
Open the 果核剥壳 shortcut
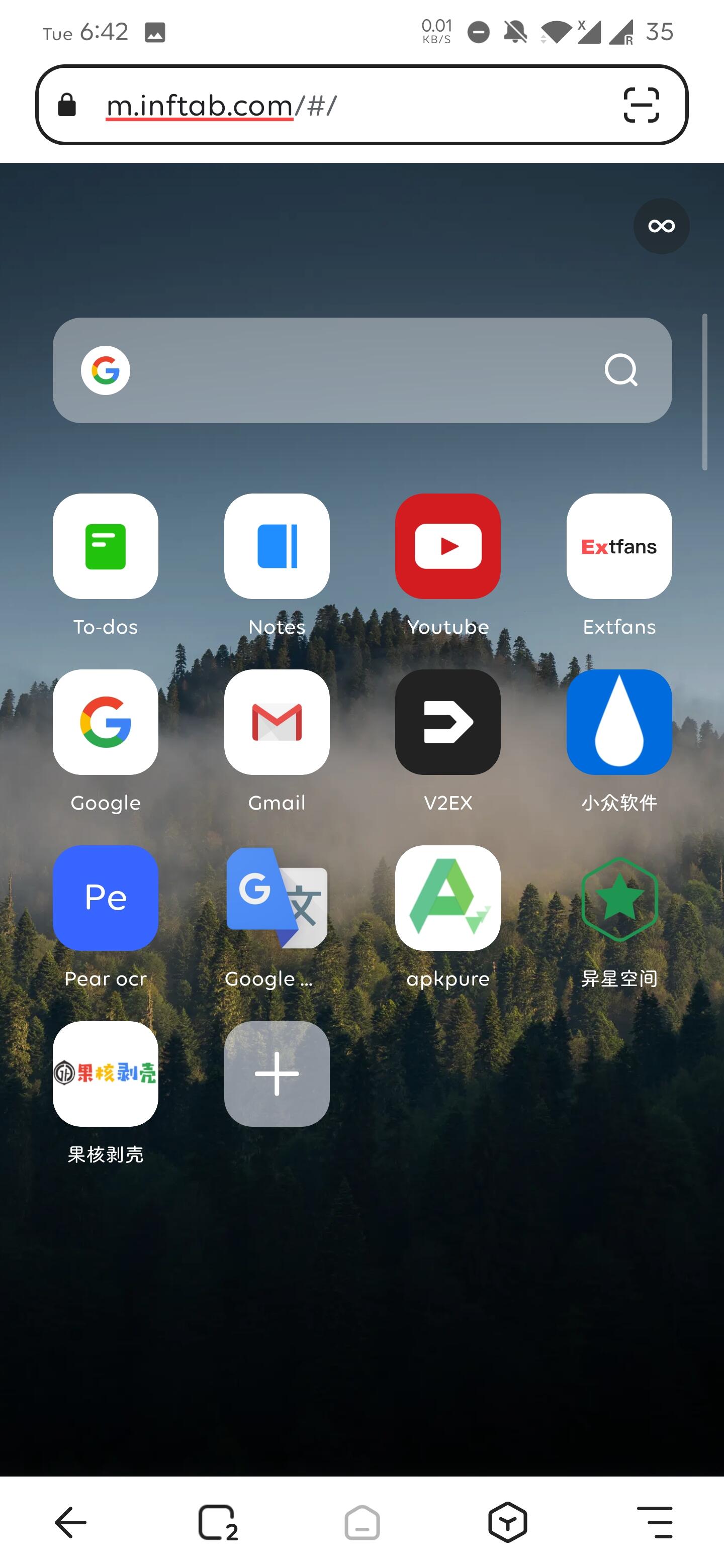click(x=106, y=1074)
